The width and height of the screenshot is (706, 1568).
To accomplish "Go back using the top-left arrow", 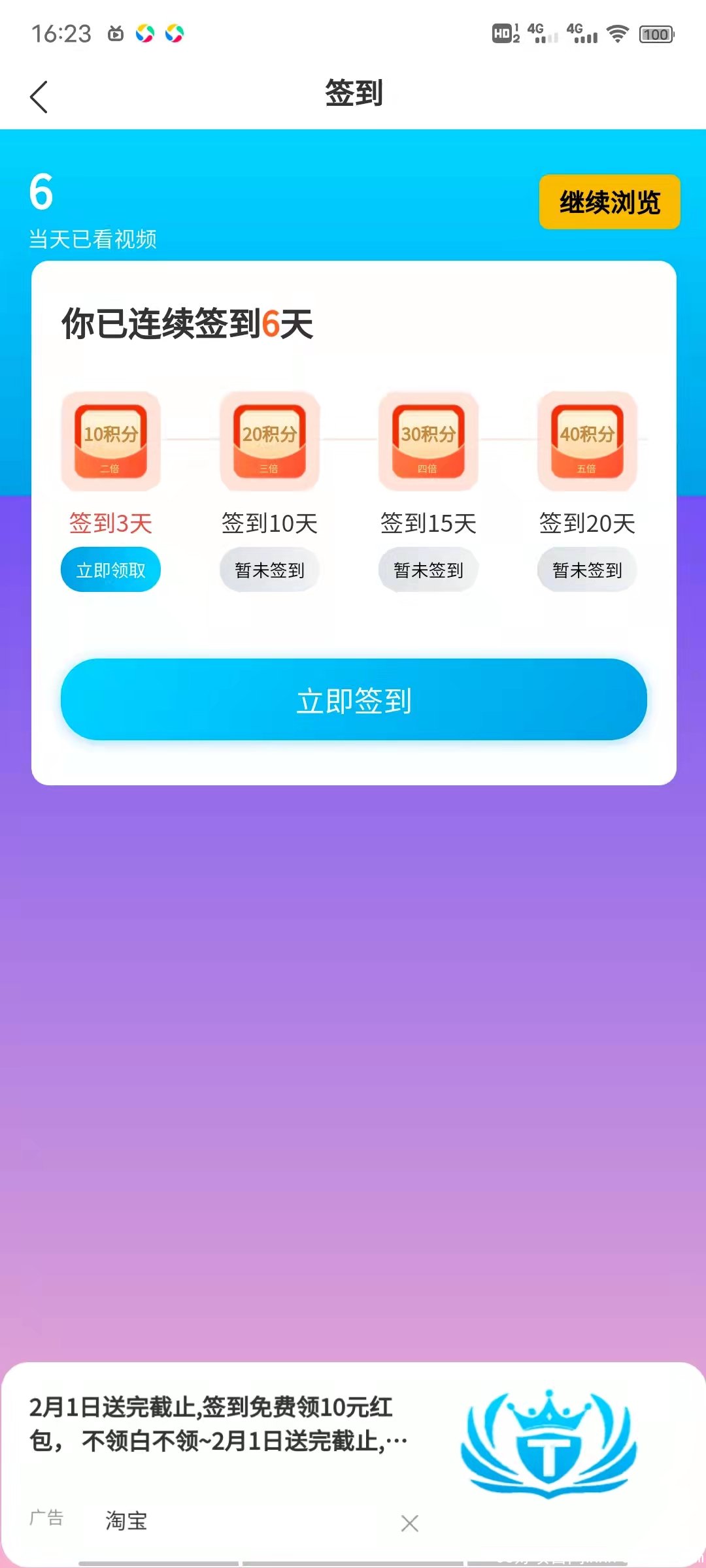I will tap(39, 97).
